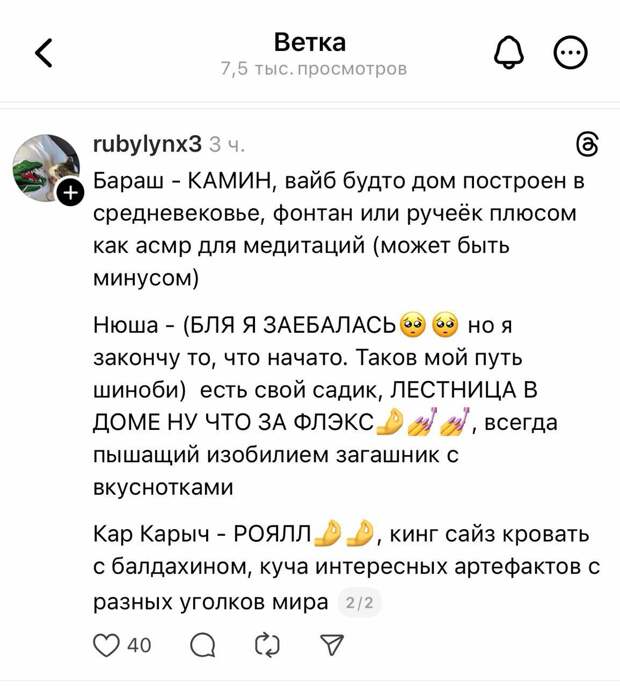Tap the Threads logo icon on the post
Screen dimensions: 620x687
click(589, 145)
